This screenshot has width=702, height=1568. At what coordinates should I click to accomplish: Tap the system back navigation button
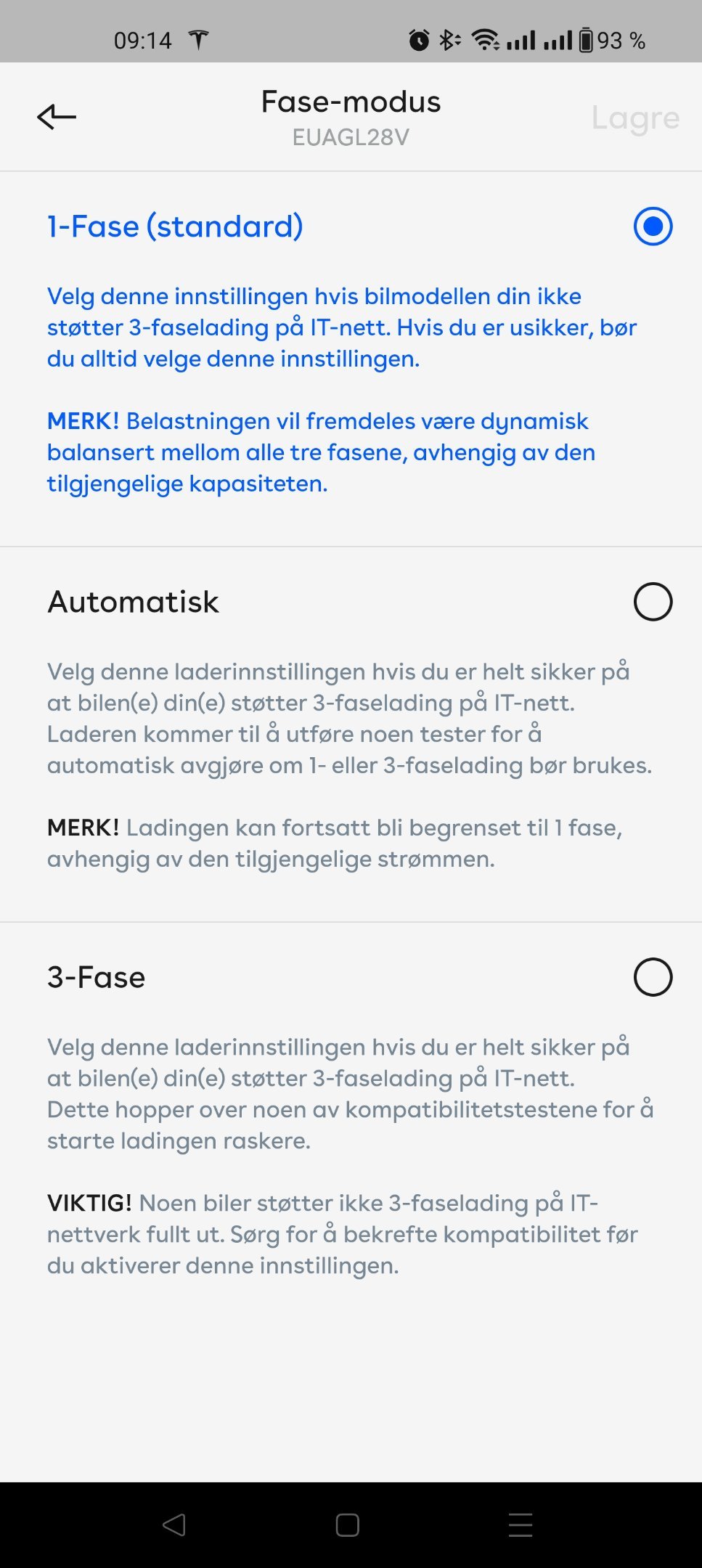coord(174,1525)
